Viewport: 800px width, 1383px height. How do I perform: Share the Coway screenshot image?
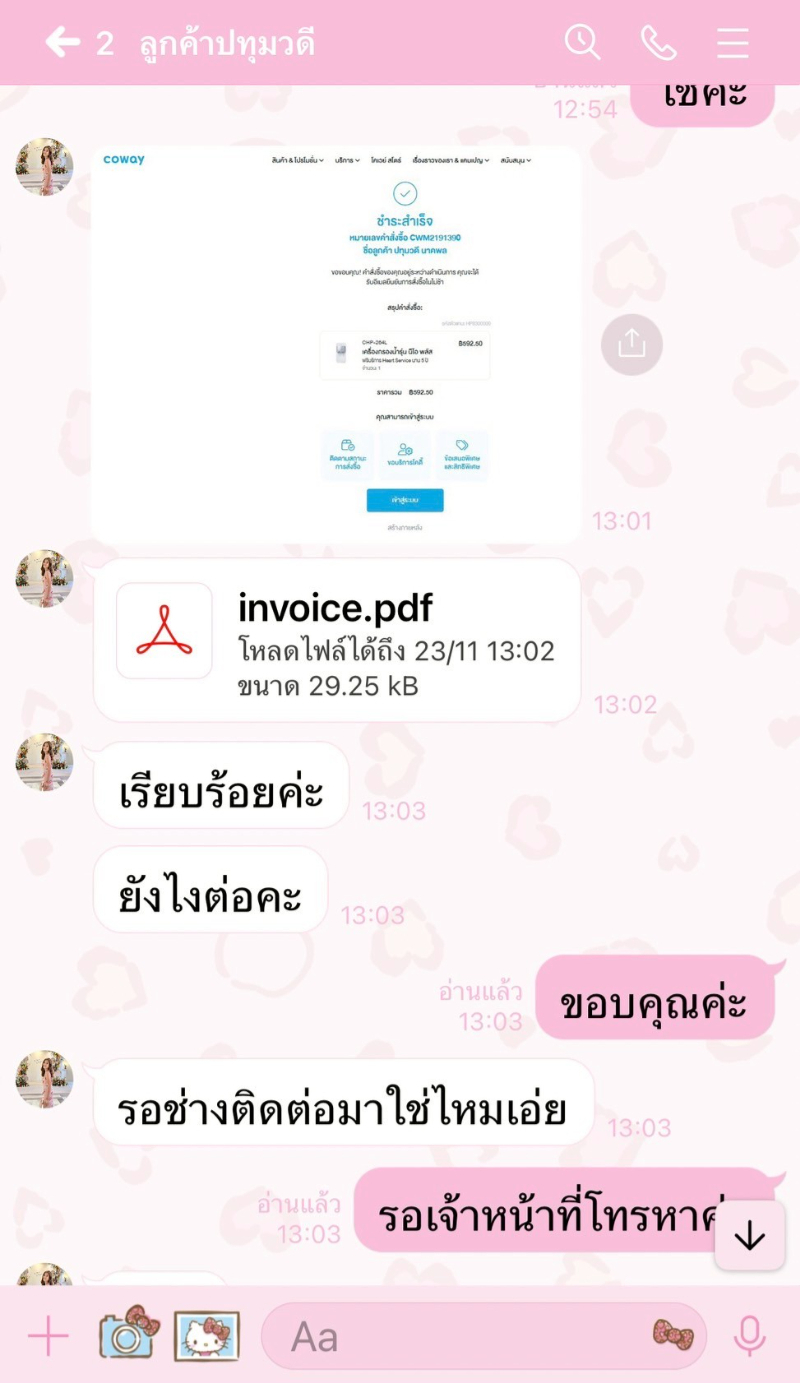tap(631, 344)
